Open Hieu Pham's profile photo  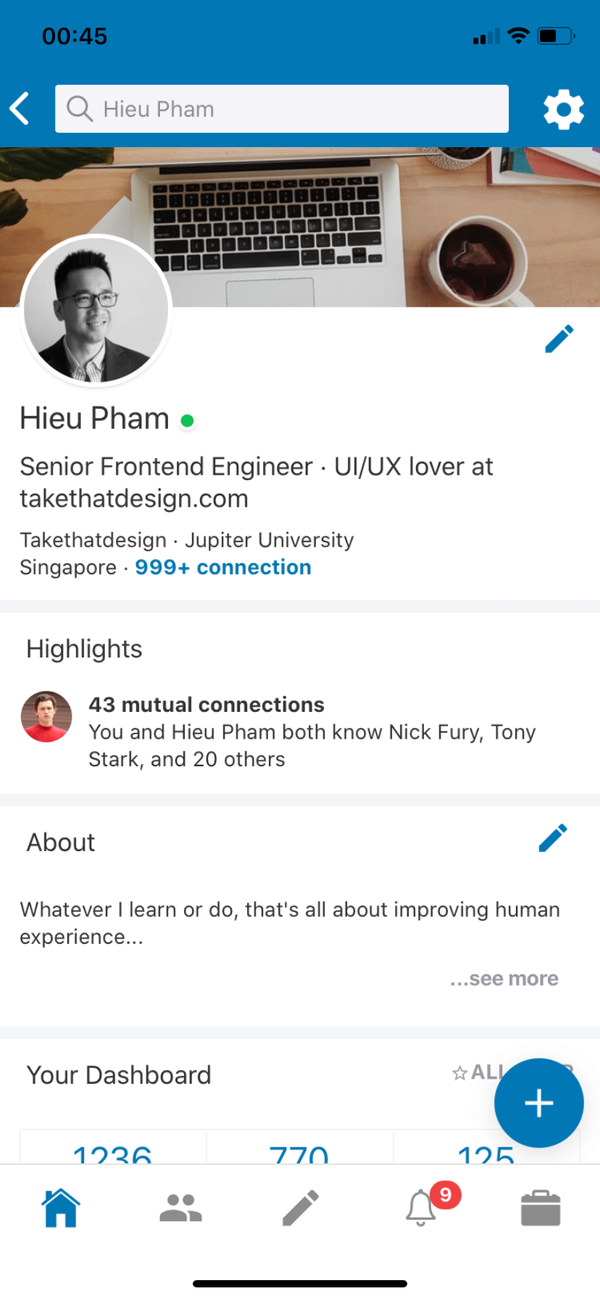[96, 308]
